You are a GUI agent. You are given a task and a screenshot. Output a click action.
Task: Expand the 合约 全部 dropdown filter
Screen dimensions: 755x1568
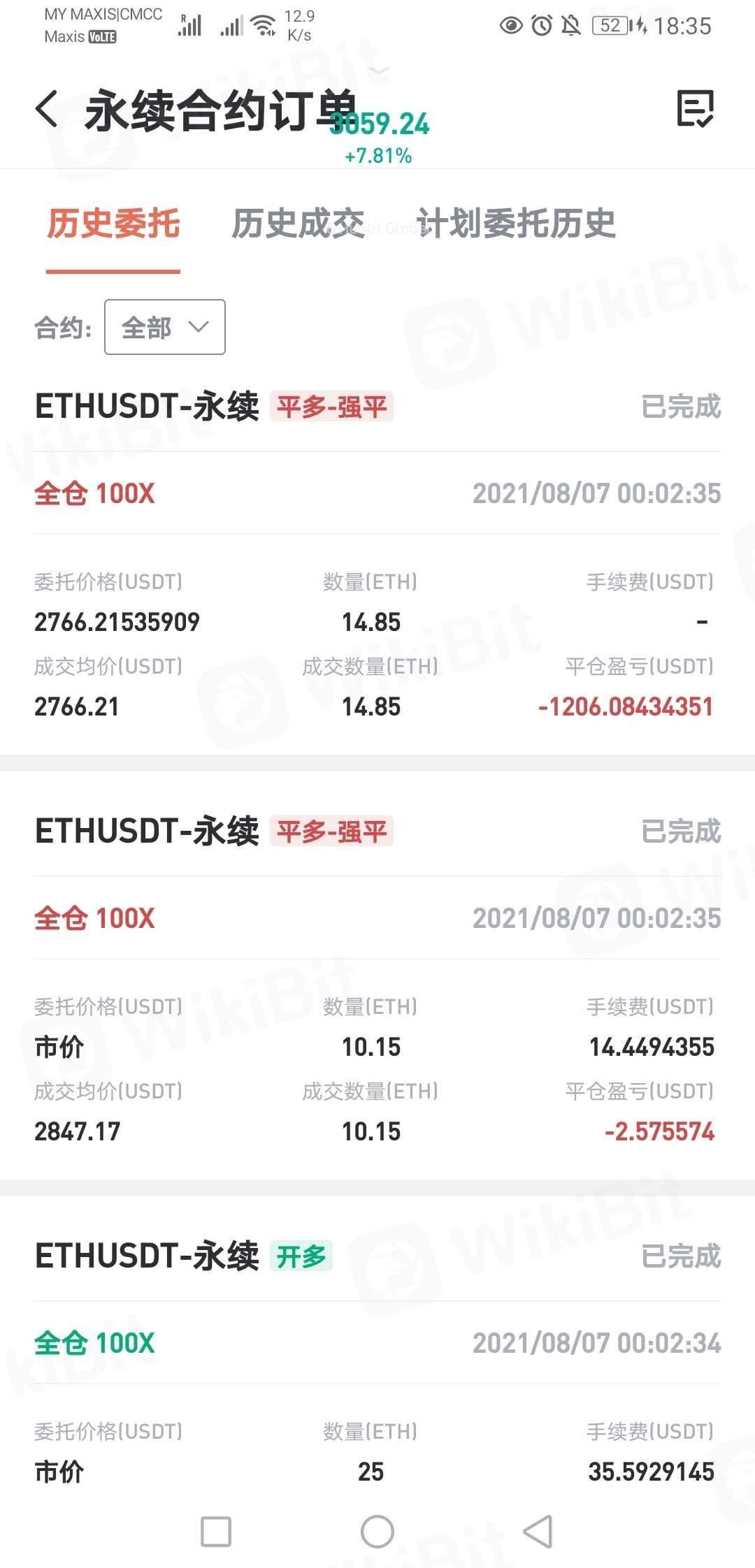click(165, 327)
